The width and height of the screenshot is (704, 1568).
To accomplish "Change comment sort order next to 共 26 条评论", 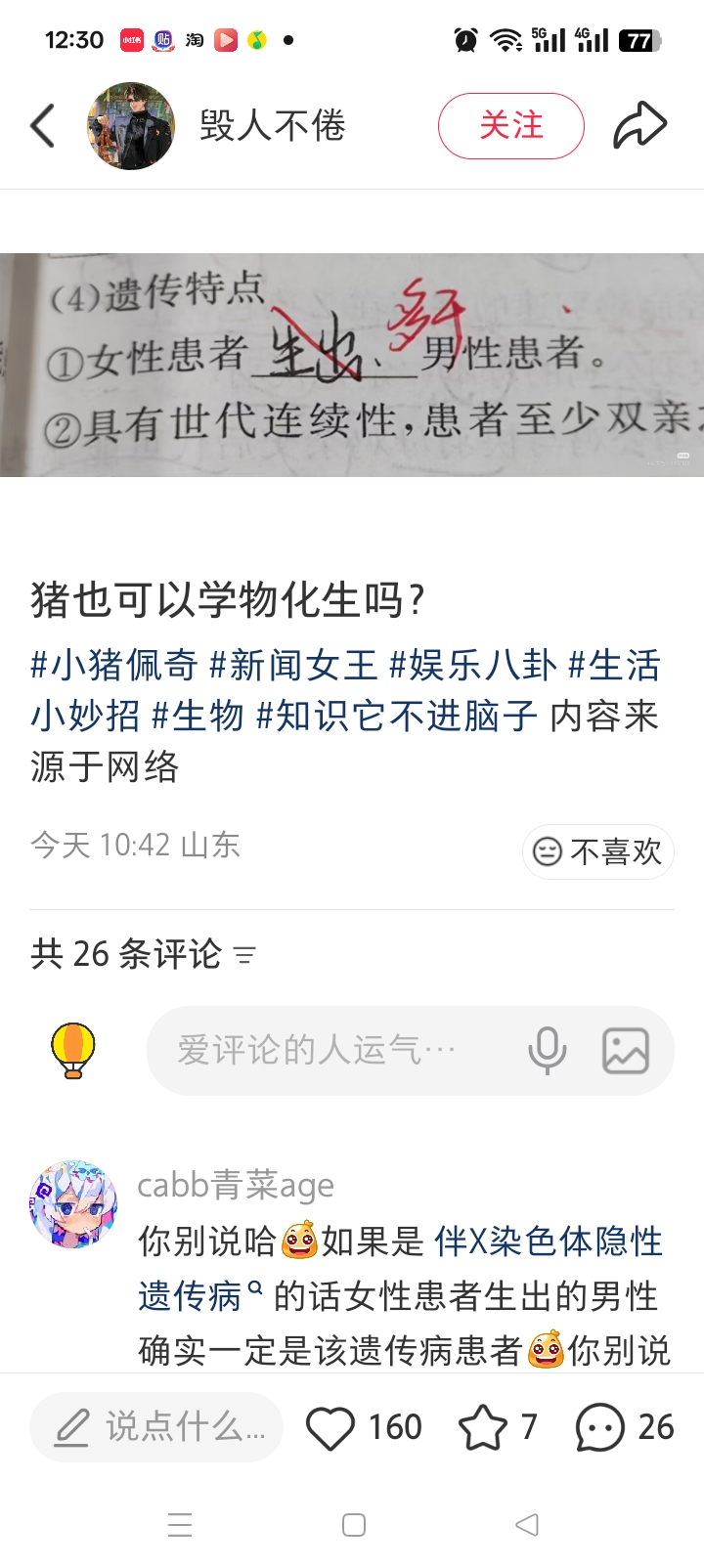I will point(245,955).
